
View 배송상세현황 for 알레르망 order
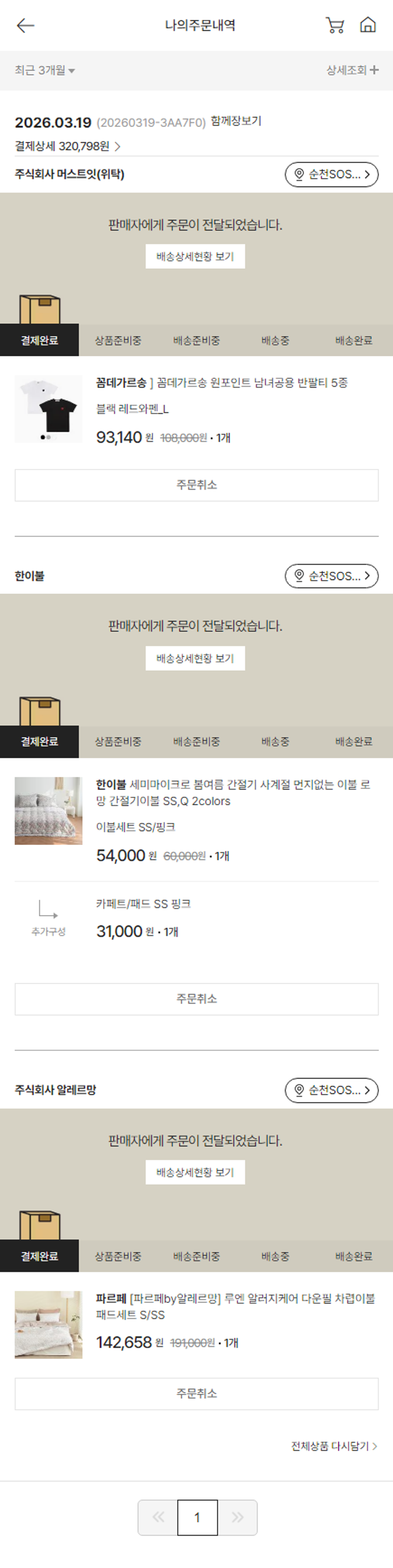tap(195, 1172)
